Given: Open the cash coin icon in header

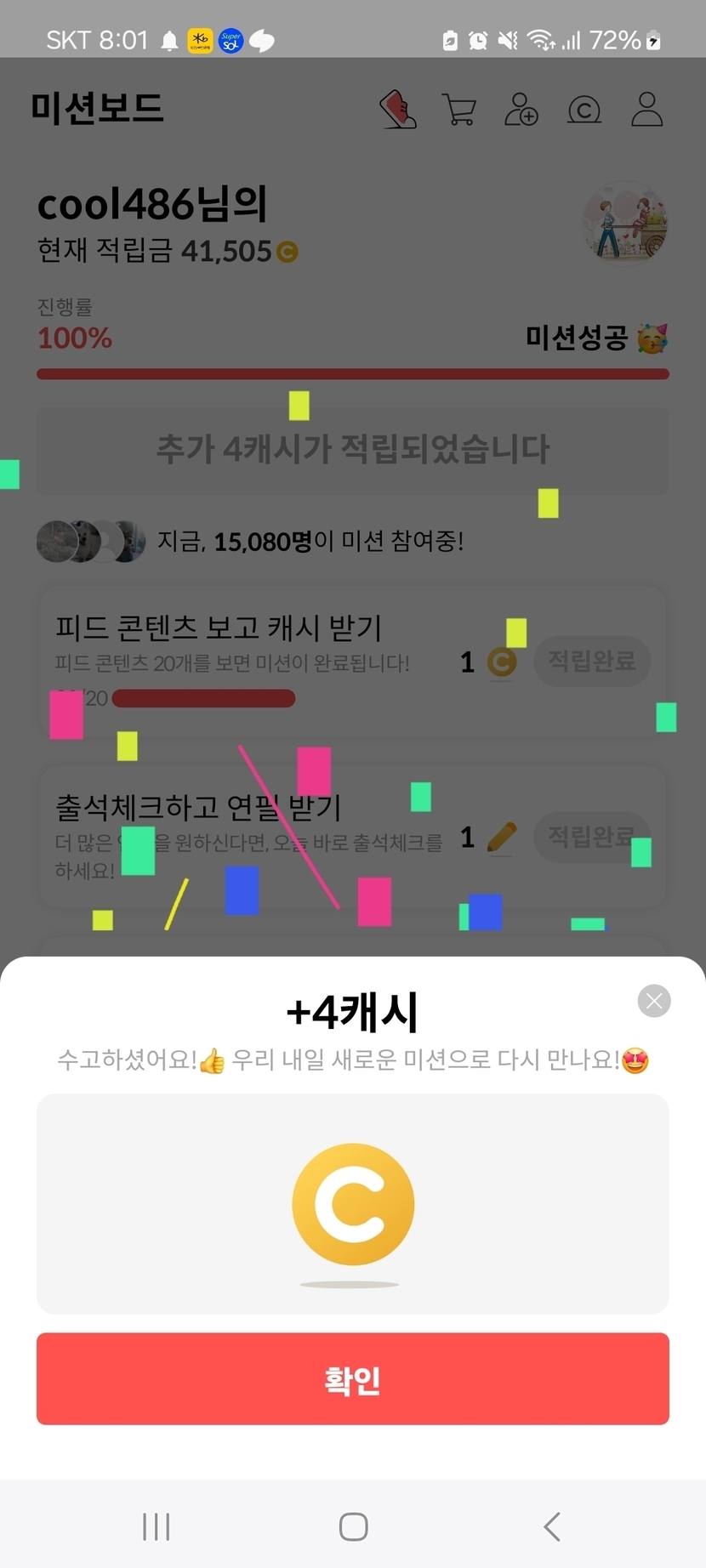Looking at the screenshot, I should (x=584, y=110).
